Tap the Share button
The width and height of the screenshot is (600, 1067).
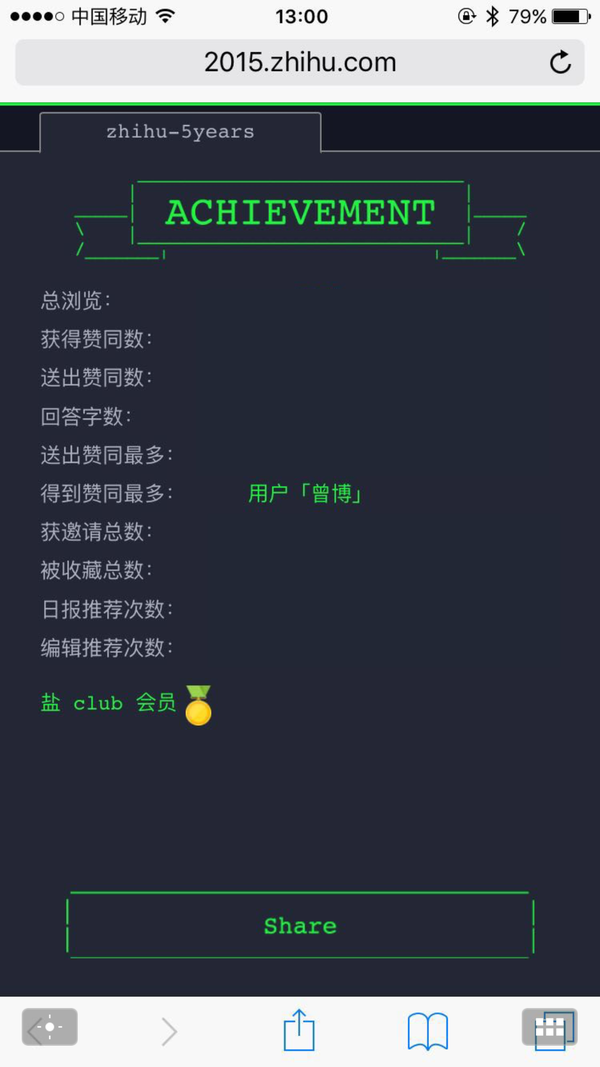pyautogui.click(x=300, y=925)
